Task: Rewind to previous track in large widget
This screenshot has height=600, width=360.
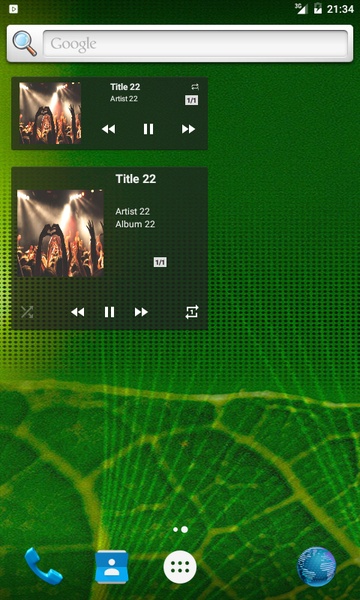Action: 78,312
